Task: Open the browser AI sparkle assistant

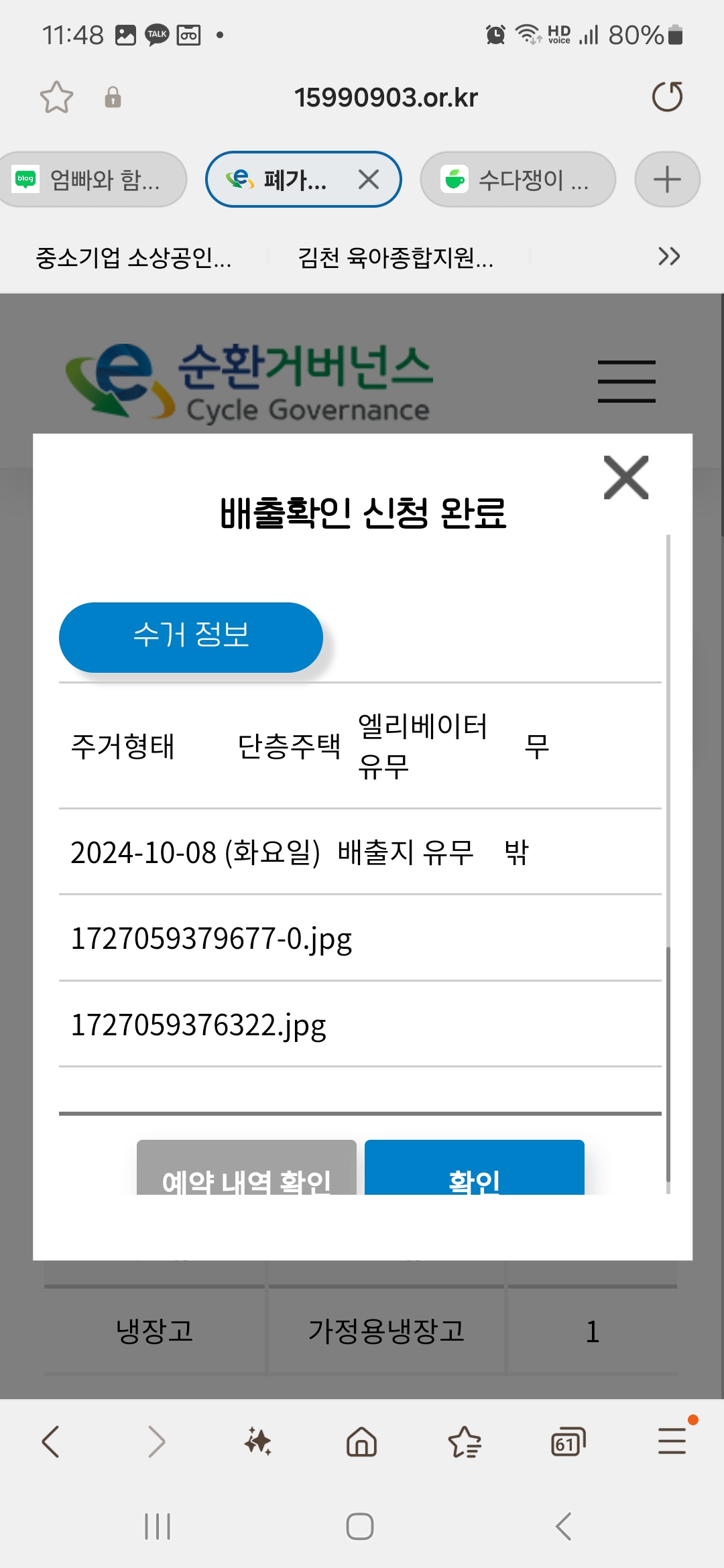Action: (258, 1441)
